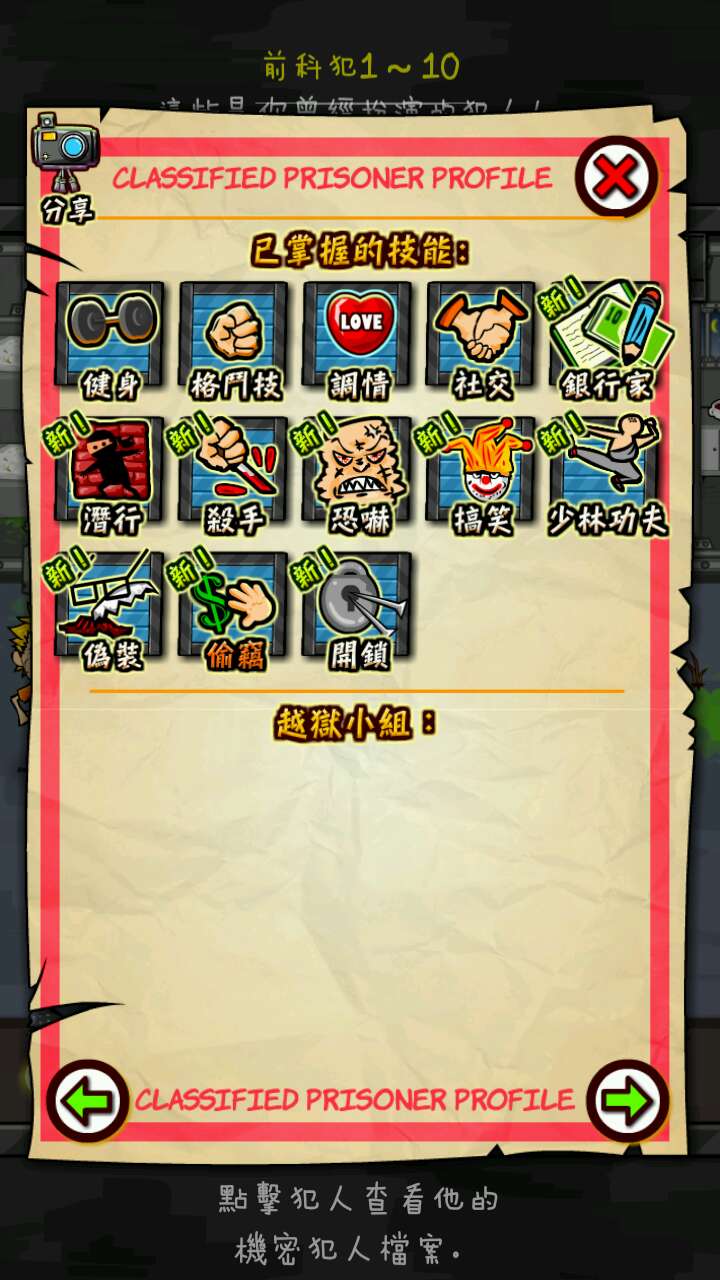Select the 搞笑 skill icon
Screen dimensions: 720x1280
pyautogui.click(x=481, y=471)
